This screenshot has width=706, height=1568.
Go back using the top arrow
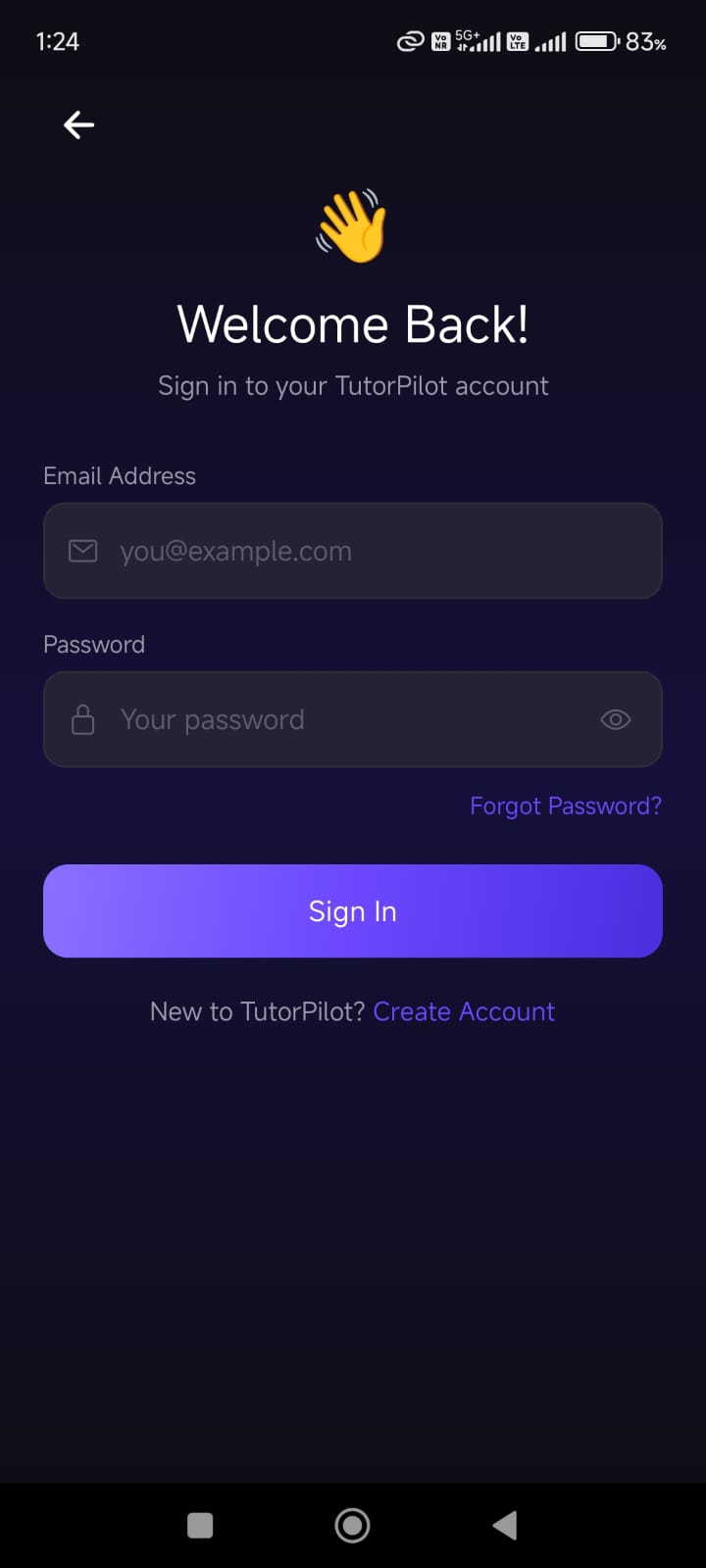click(x=78, y=124)
